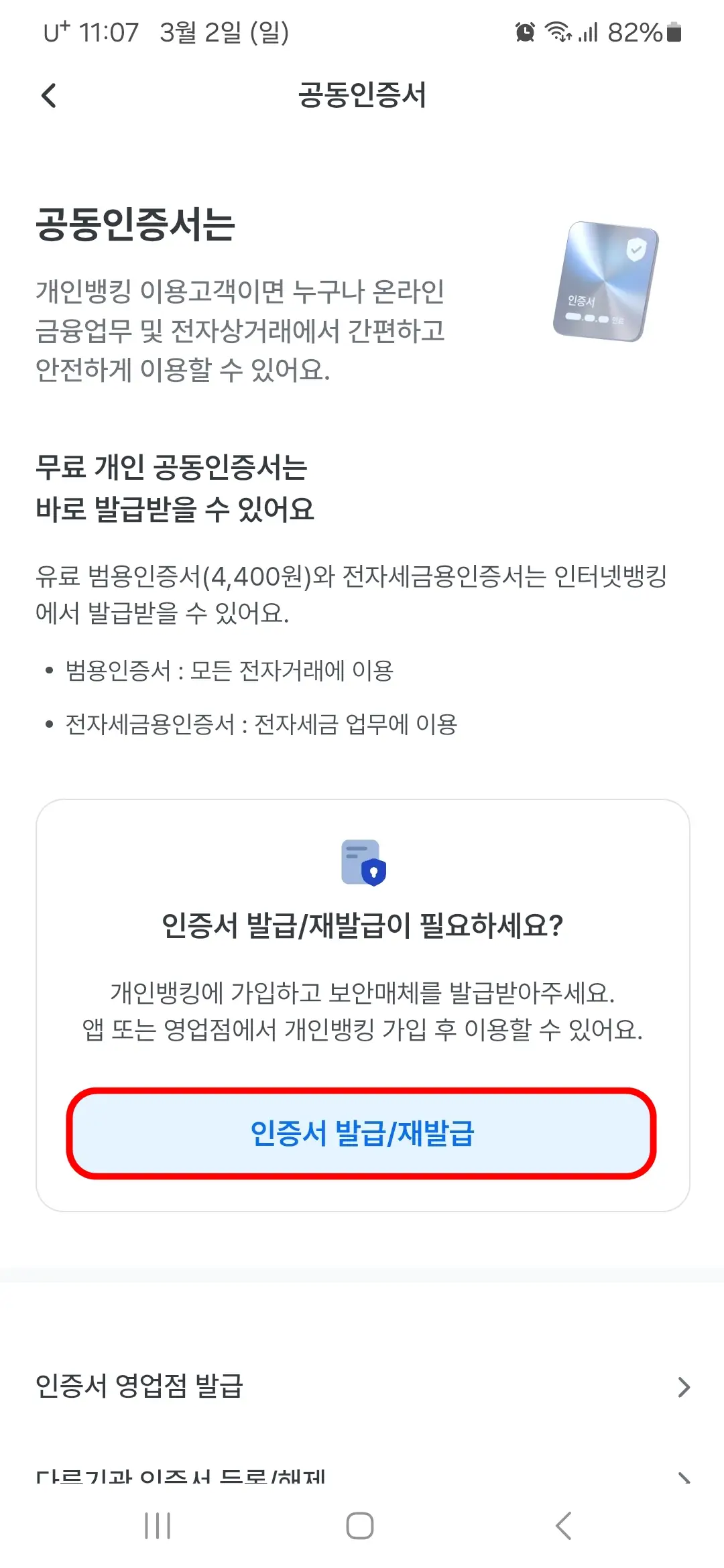Tap the back arrow in the header
The height and width of the screenshot is (1568, 724).
[x=48, y=96]
